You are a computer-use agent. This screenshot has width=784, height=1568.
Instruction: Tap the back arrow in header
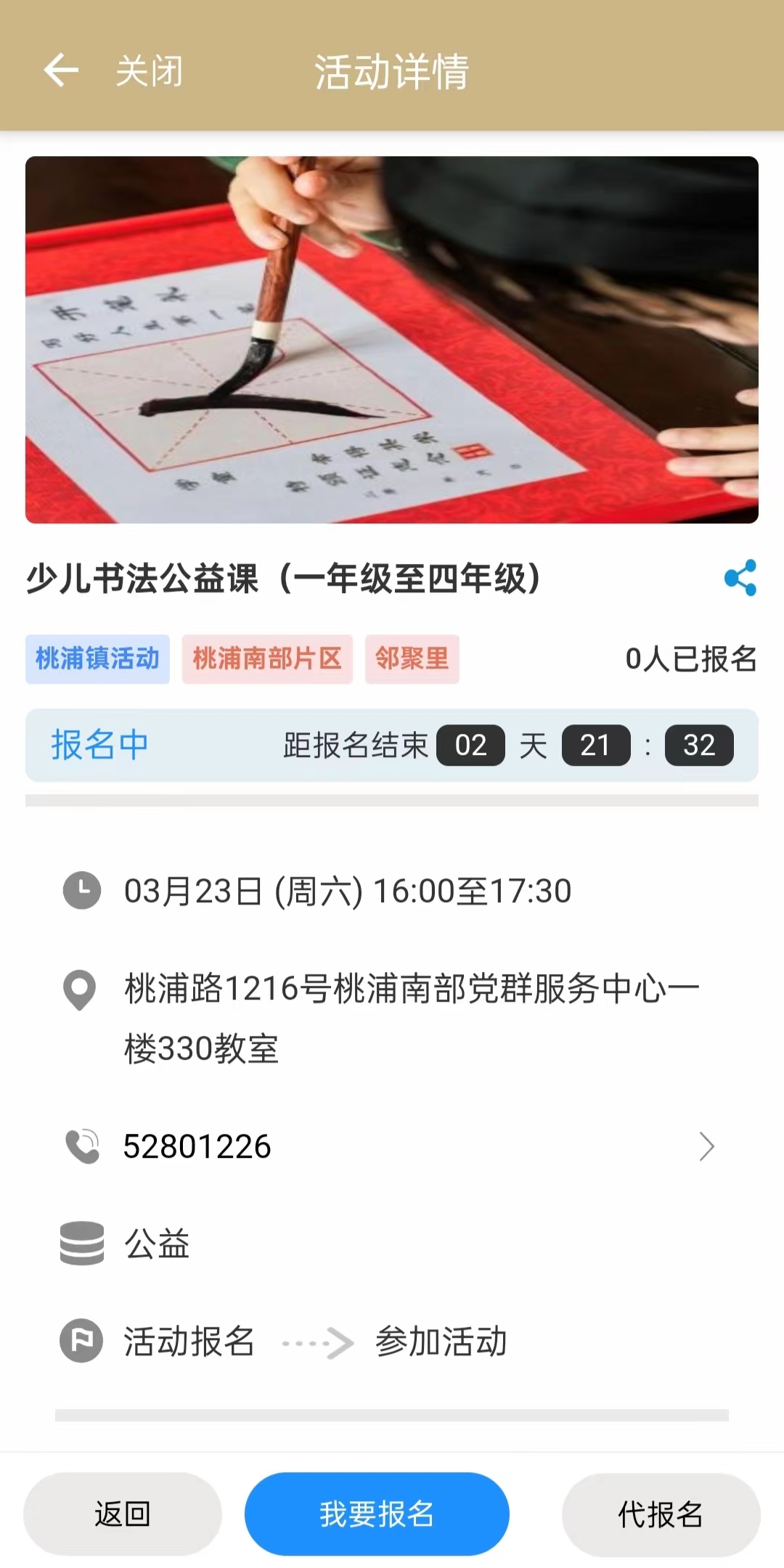[61, 70]
